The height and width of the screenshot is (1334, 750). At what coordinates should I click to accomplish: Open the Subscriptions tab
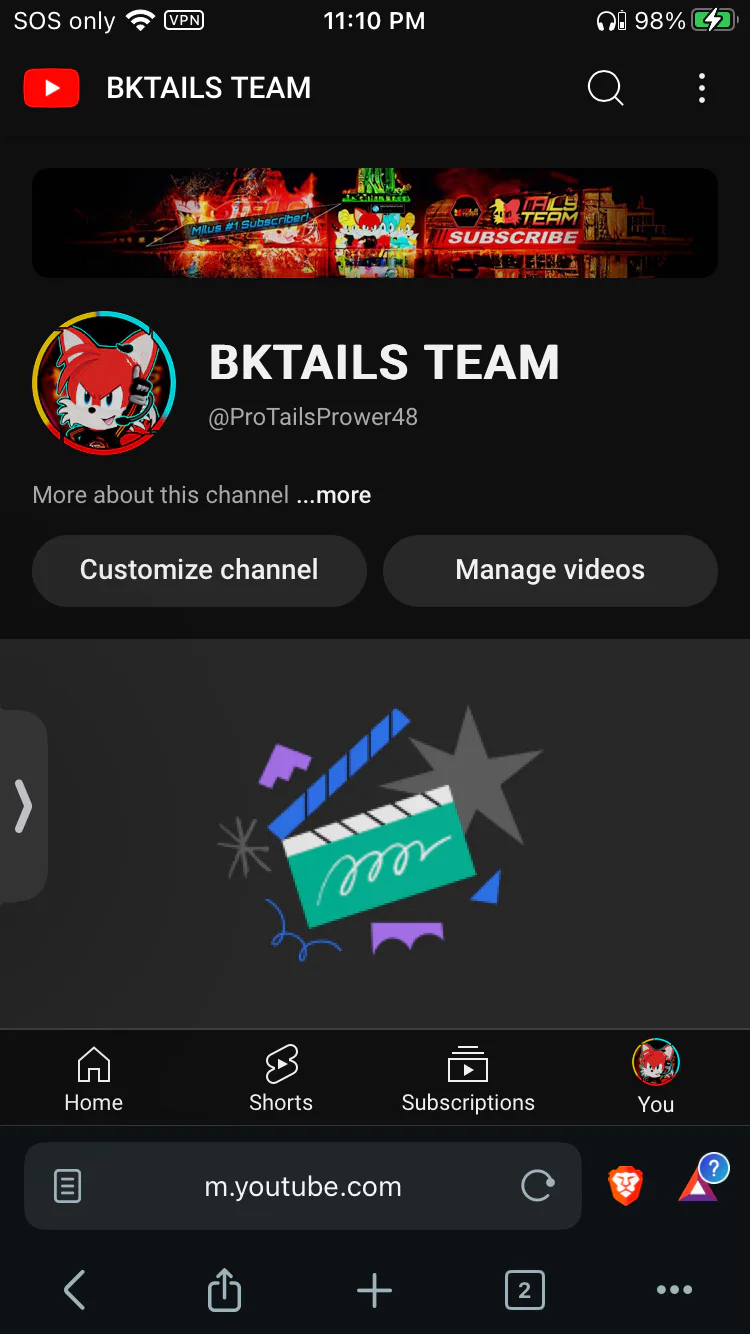point(468,1080)
